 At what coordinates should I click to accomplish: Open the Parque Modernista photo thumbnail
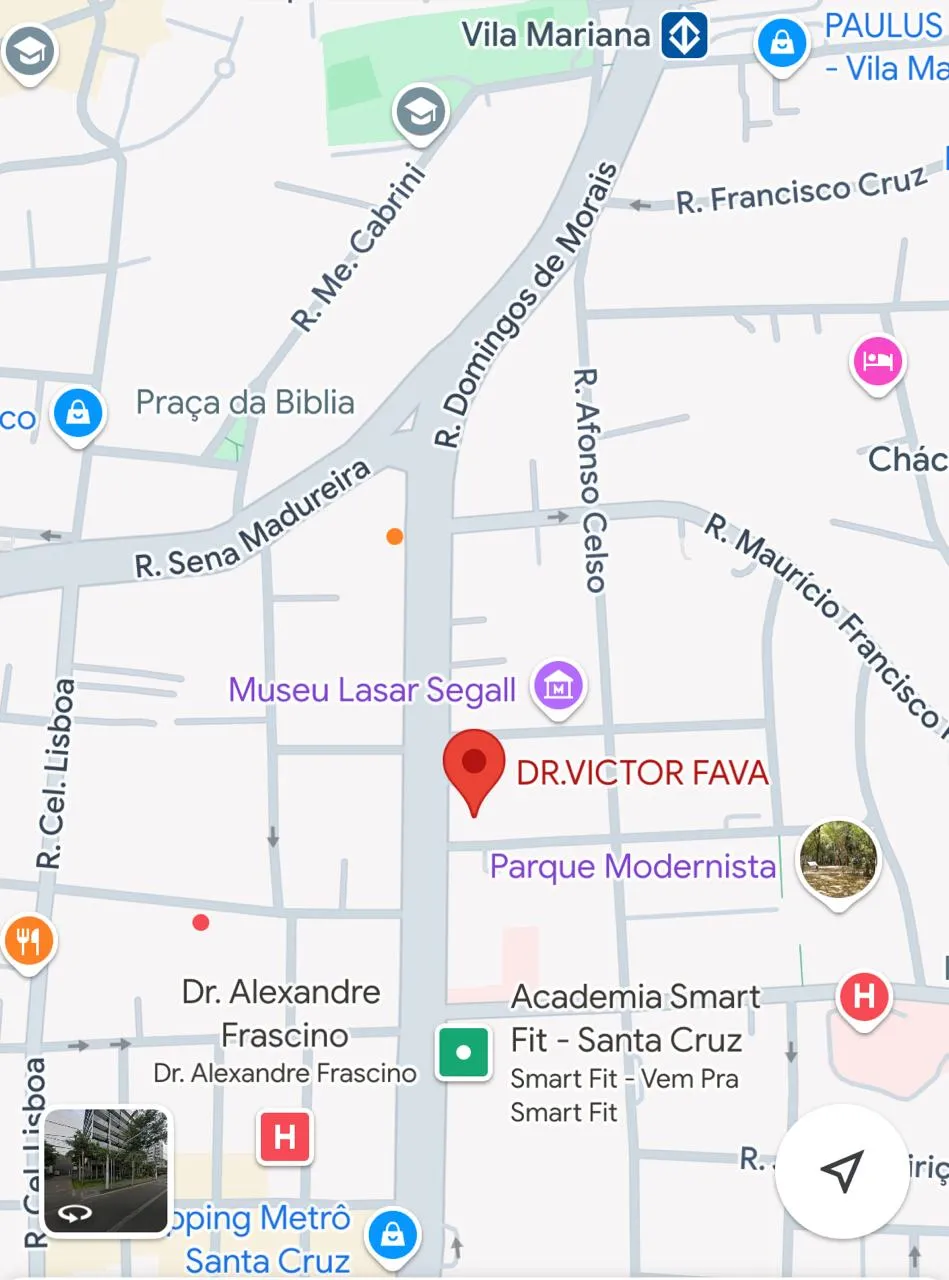click(x=839, y=857)
